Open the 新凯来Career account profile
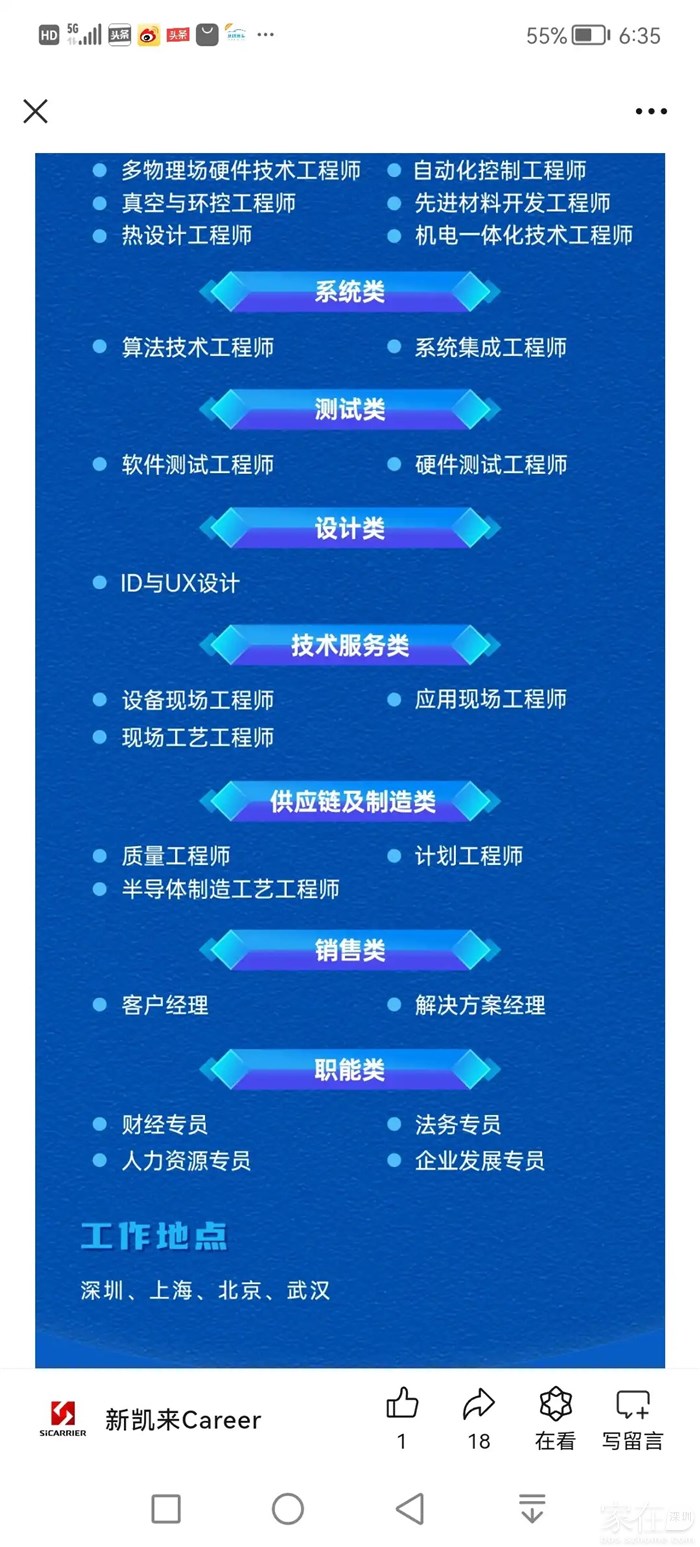Screen dimensions: 700x1547 [x=182, y=1419]
